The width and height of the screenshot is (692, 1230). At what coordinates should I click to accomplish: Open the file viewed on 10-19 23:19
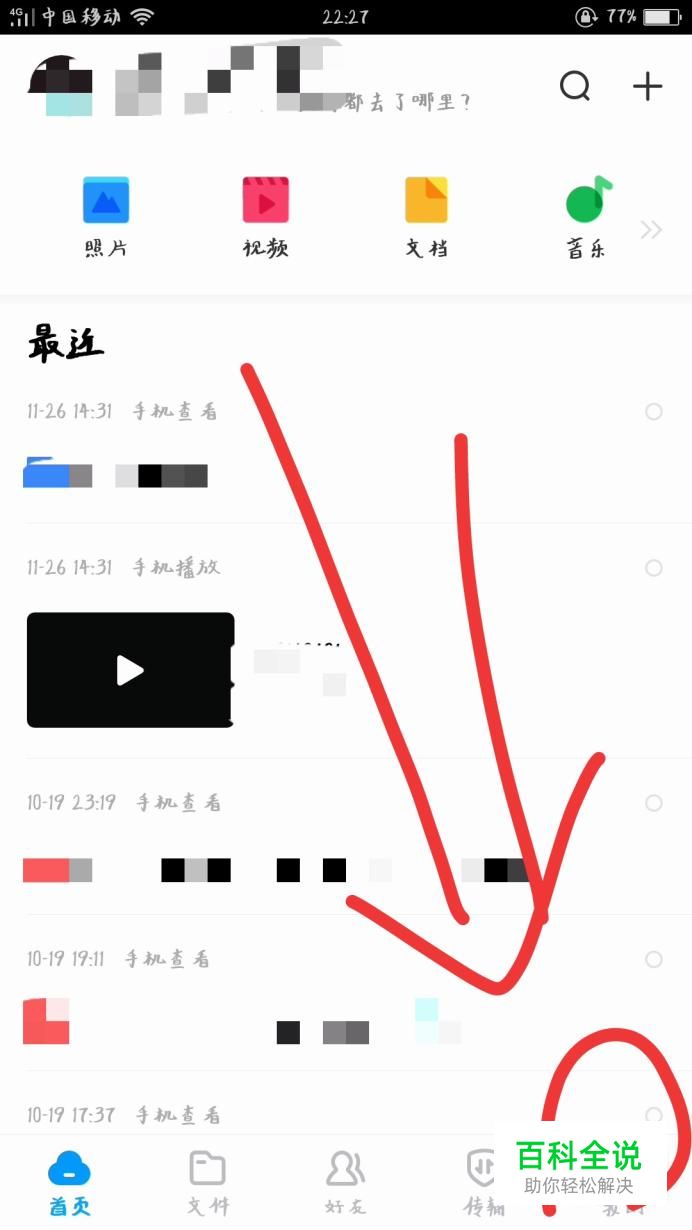pyautogui.click(x=200, y=870)
